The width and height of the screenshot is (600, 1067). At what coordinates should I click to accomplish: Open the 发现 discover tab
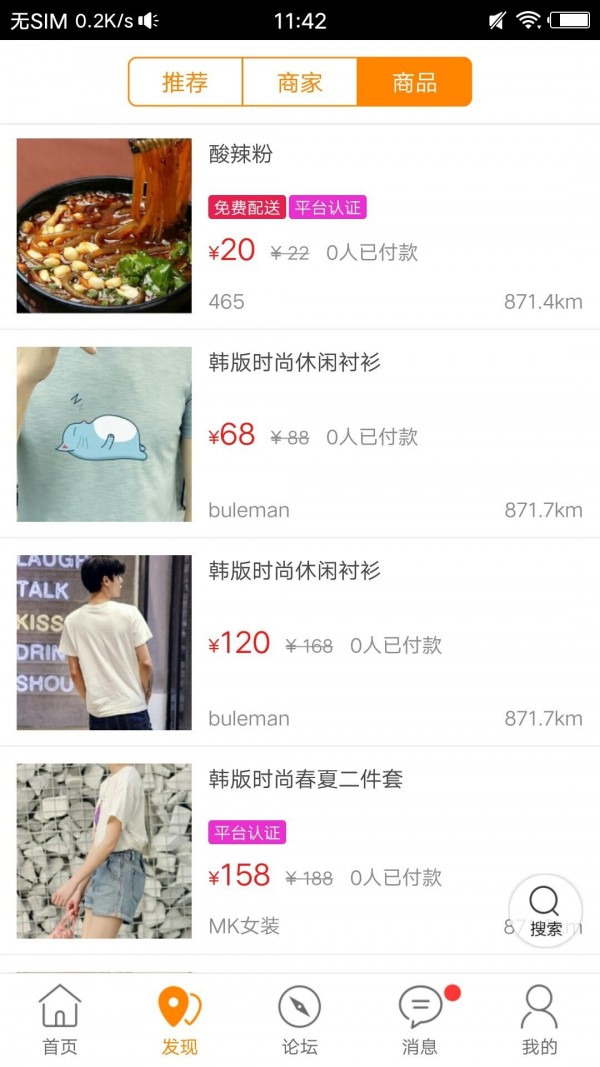(180, 1020)
